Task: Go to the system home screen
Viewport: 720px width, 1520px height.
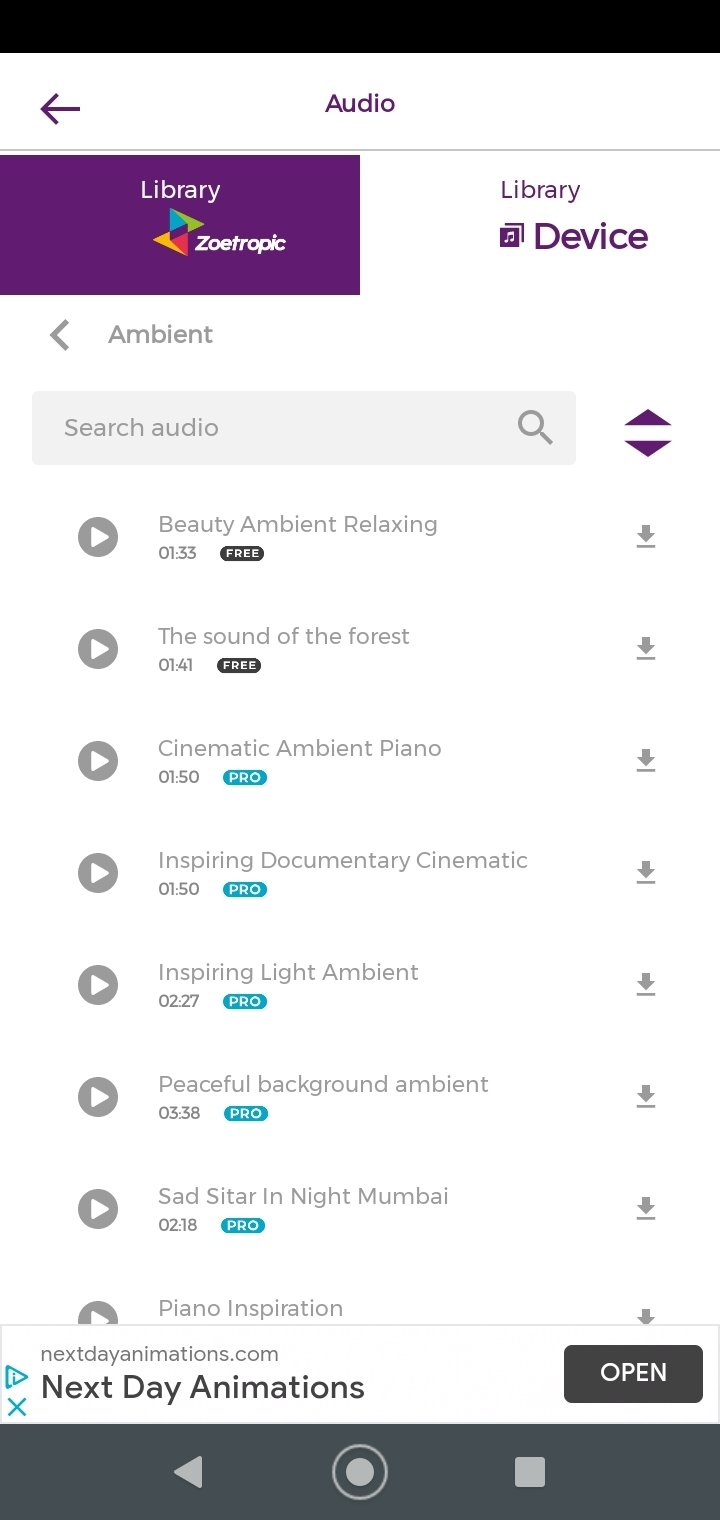Action: [x=360, y=1472]
